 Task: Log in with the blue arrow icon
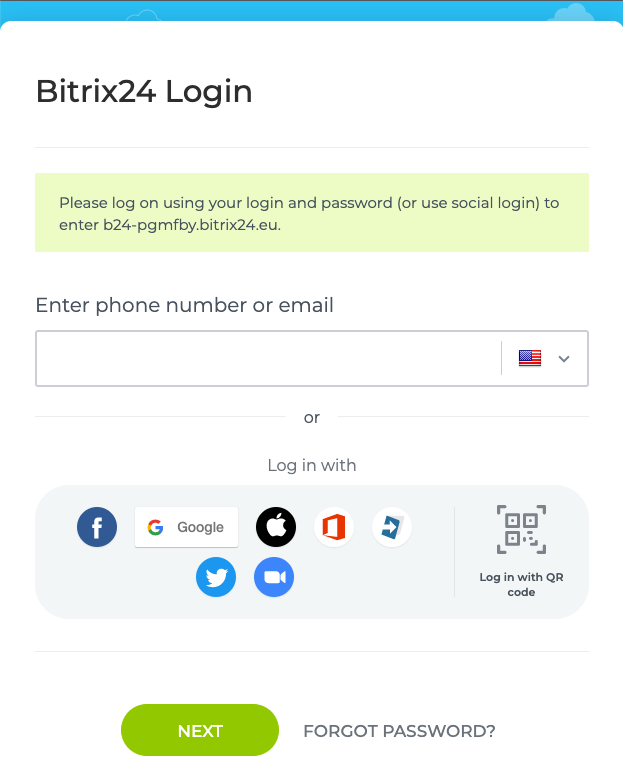[x=392, y=527]
